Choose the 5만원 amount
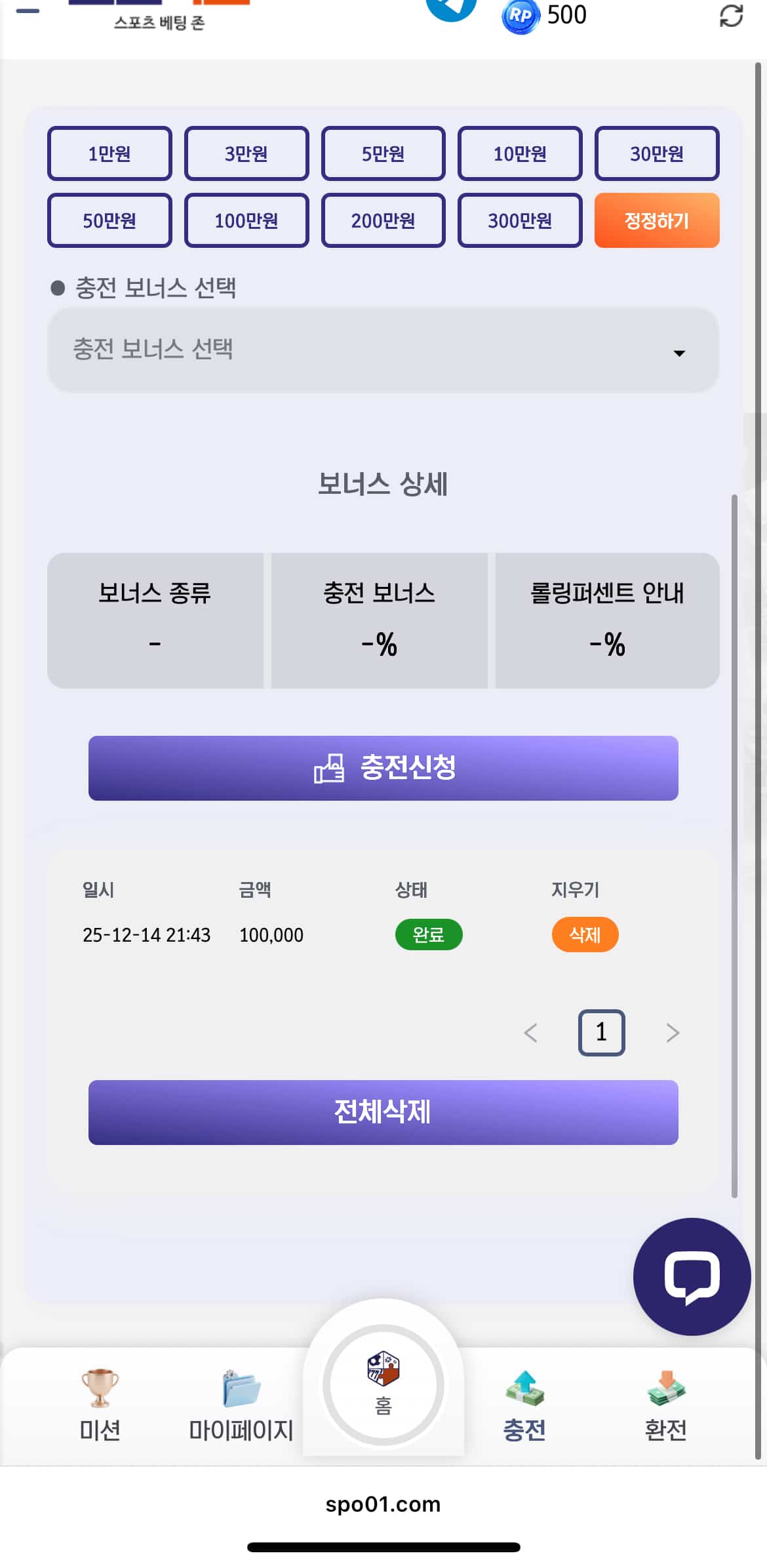Viewport: 767px width, 1568px height. tap(383, 153)
